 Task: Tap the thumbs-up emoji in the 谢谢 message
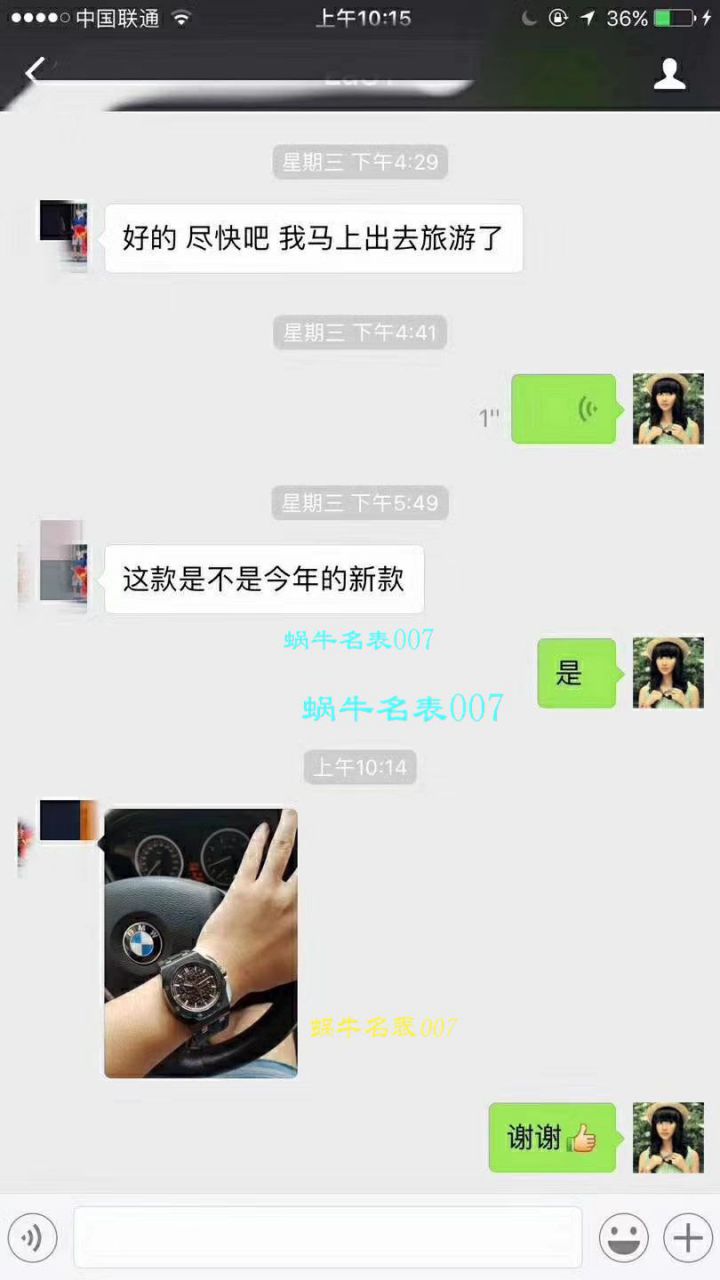(582, 1137)
